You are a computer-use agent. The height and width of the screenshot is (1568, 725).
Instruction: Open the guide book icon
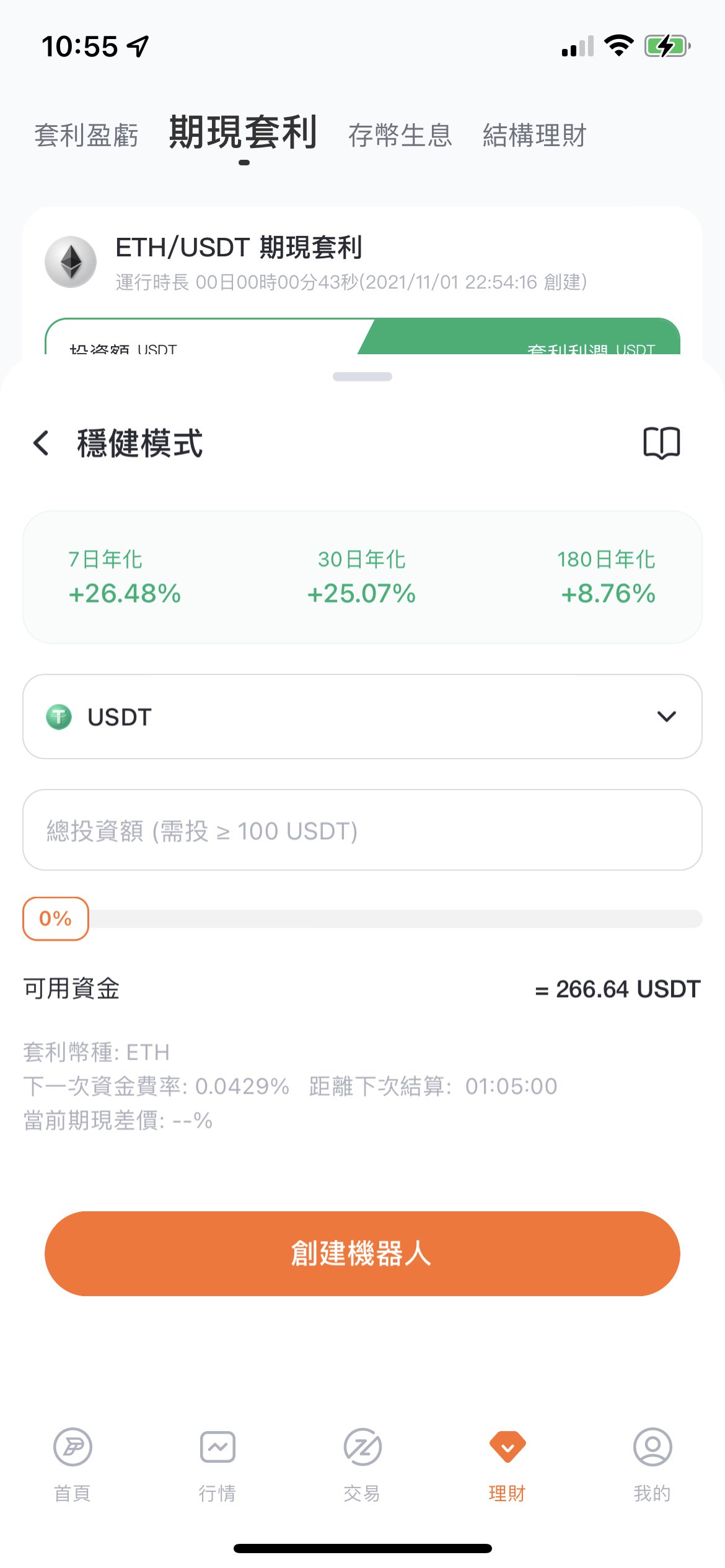[661, 443]
